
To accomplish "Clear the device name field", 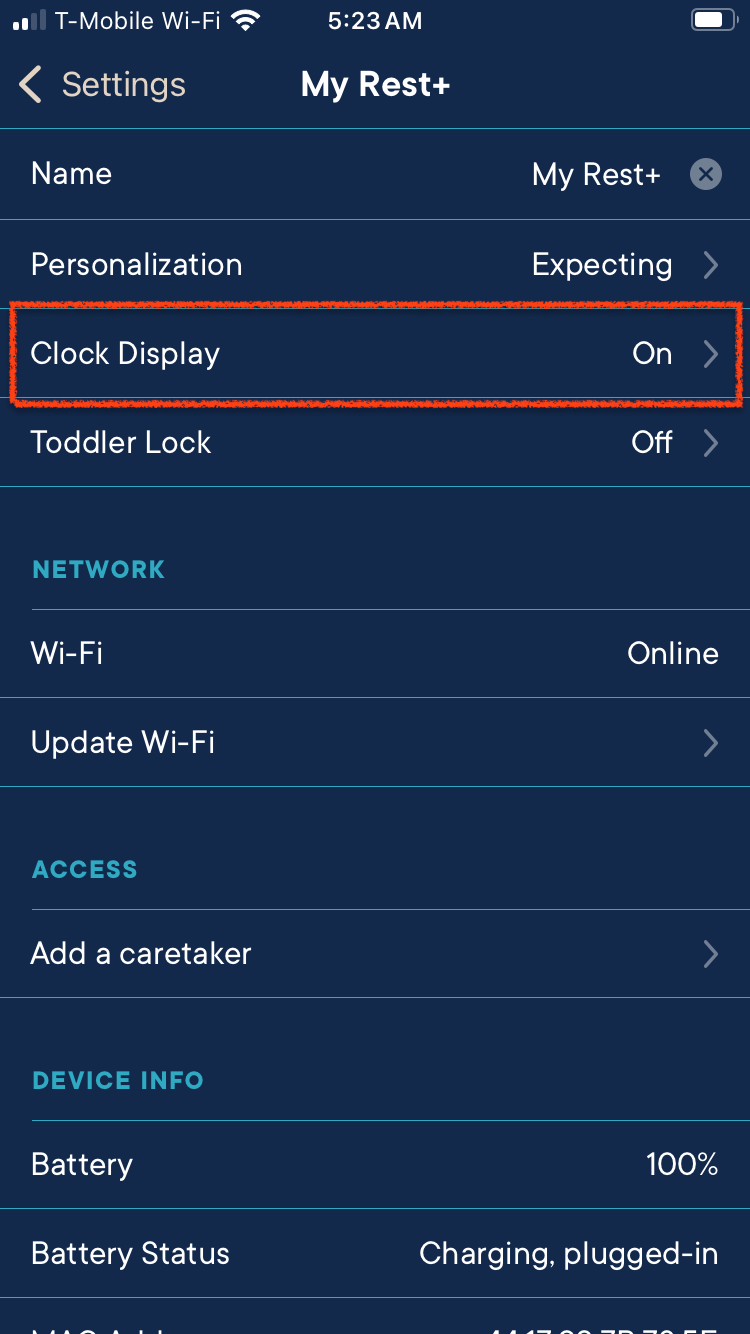I will (x=706, y=175).
